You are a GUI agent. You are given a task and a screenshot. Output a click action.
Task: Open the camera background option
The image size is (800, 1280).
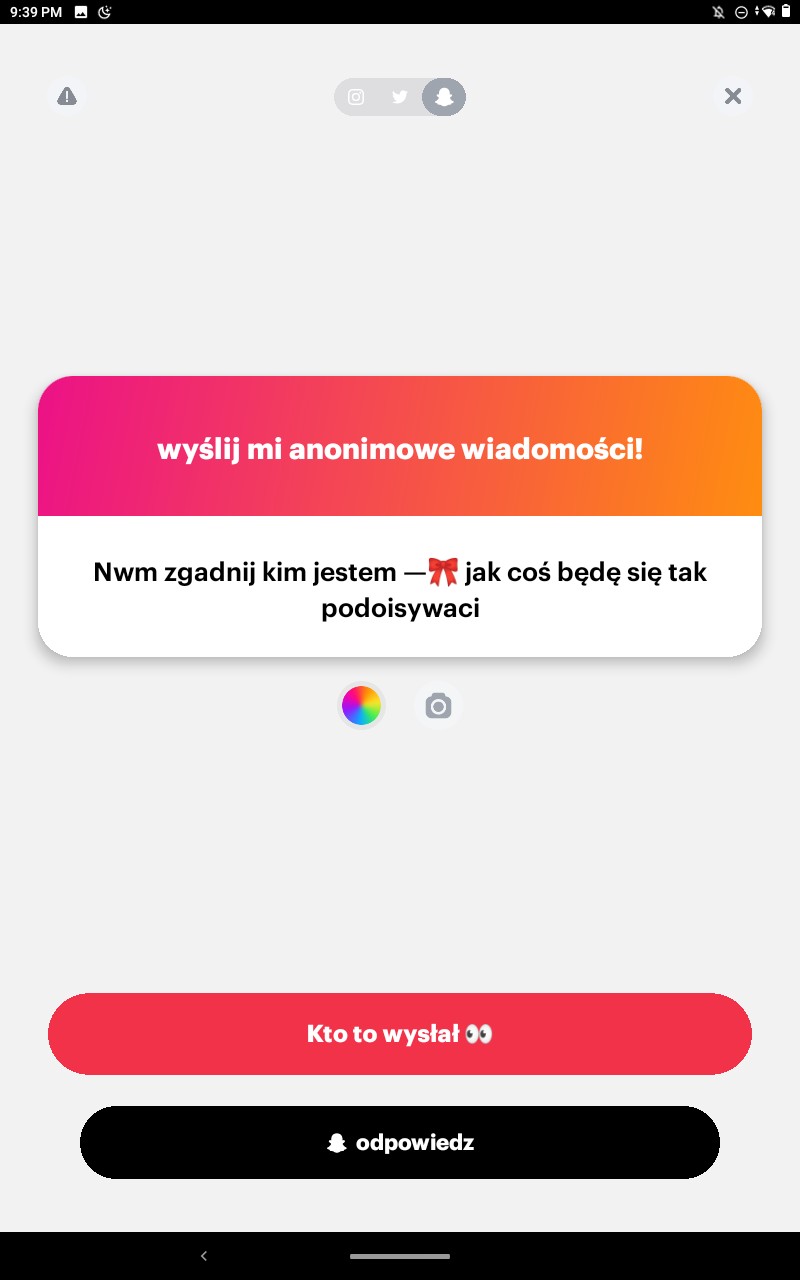pyautogui.click(x=438, y=706)
